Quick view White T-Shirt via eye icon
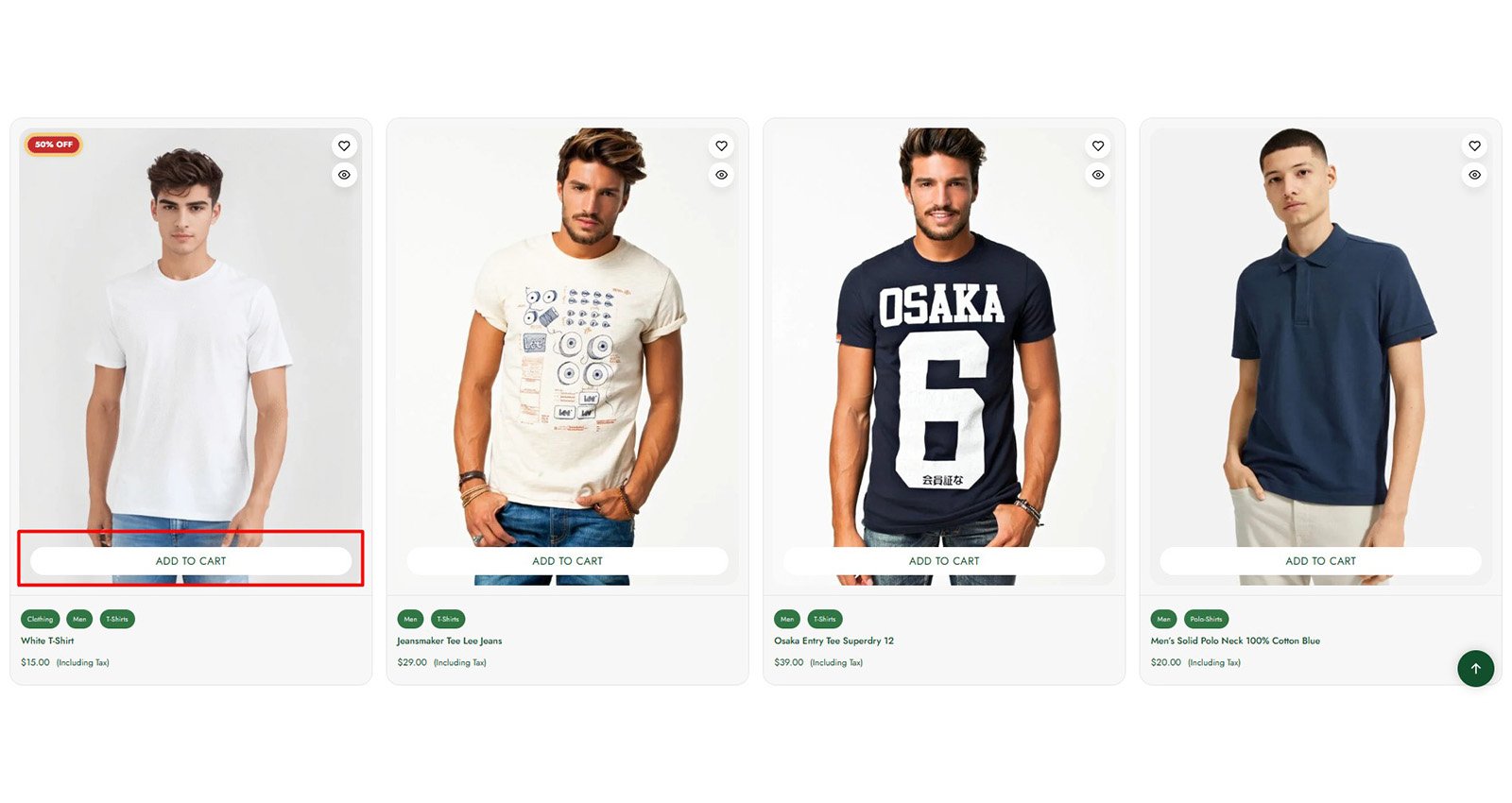This screenshot has width=1512, height=803. pos(344,175)
